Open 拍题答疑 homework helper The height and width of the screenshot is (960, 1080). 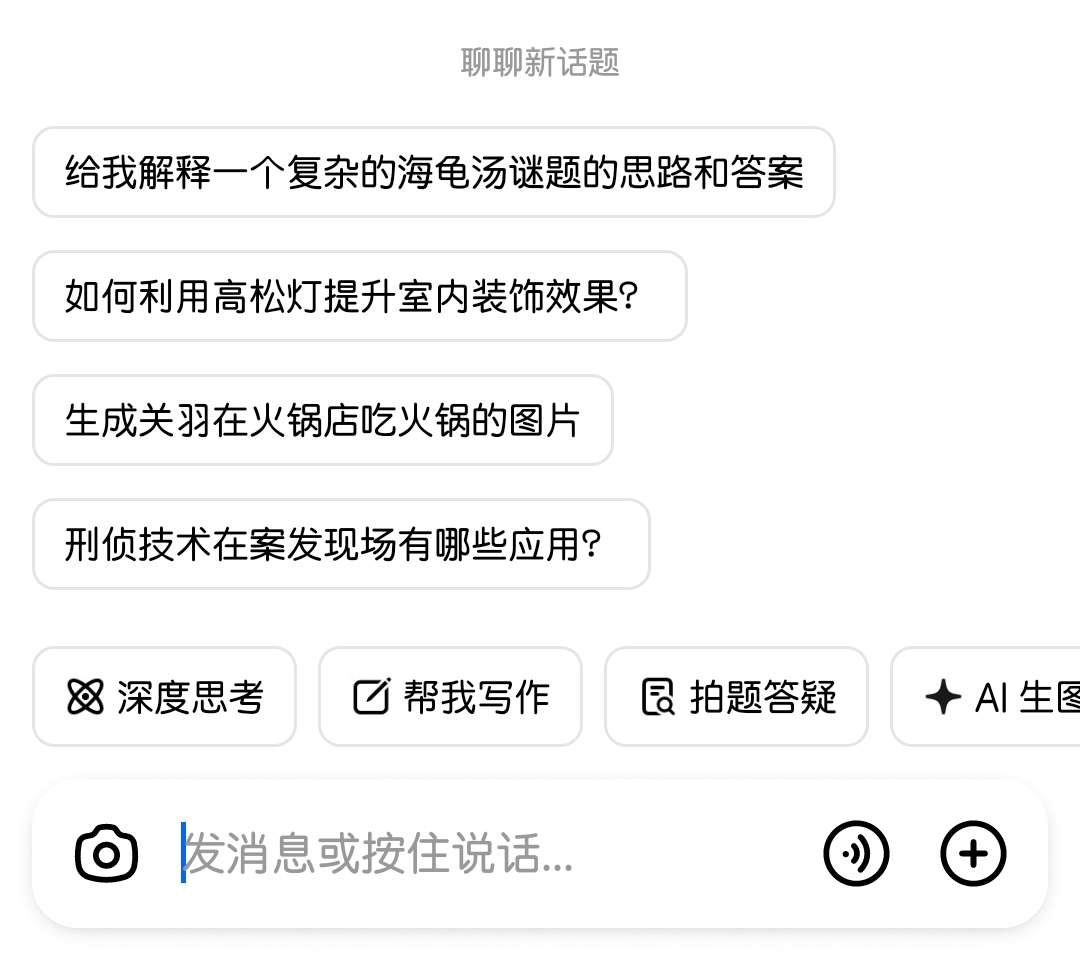(x=736, y=697)
